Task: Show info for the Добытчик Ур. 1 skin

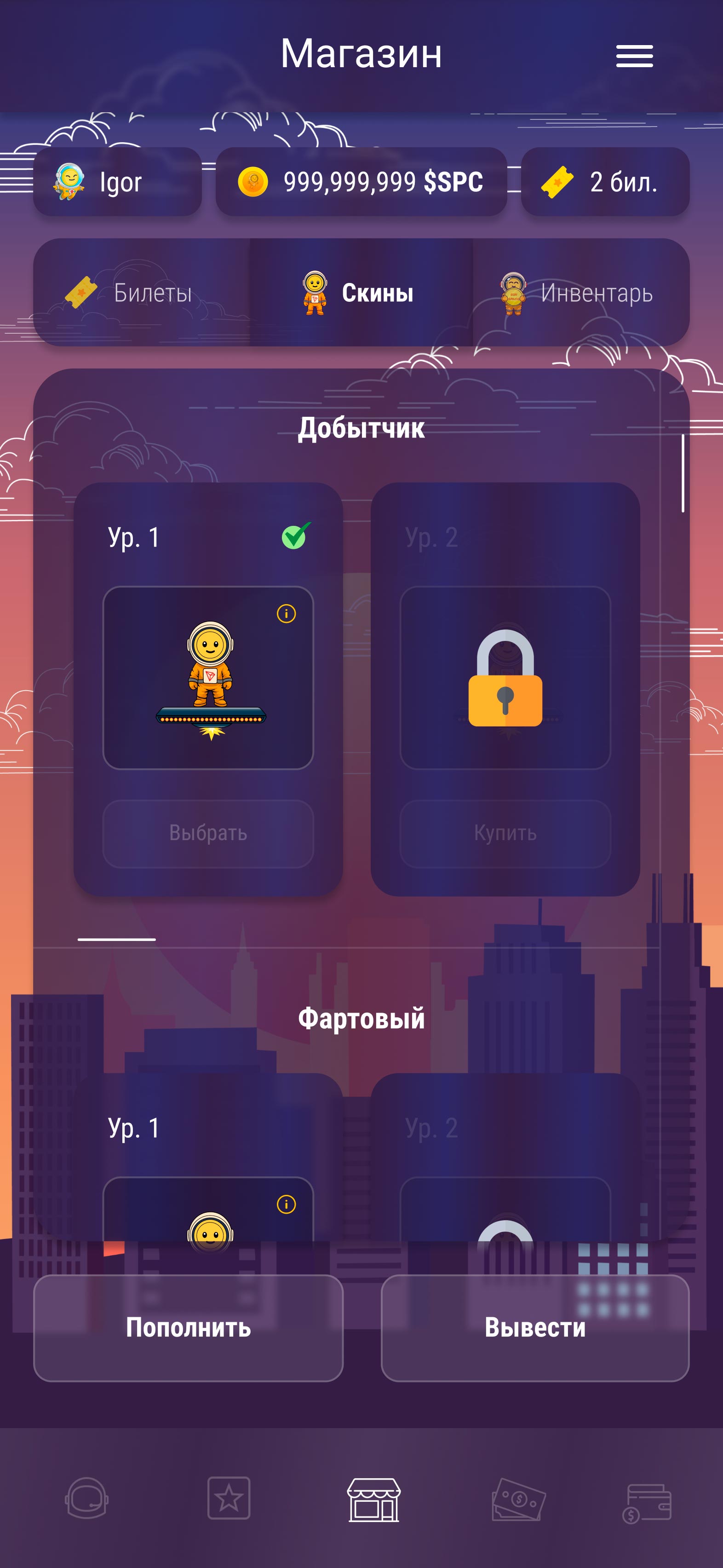Action: pos(286,614)
